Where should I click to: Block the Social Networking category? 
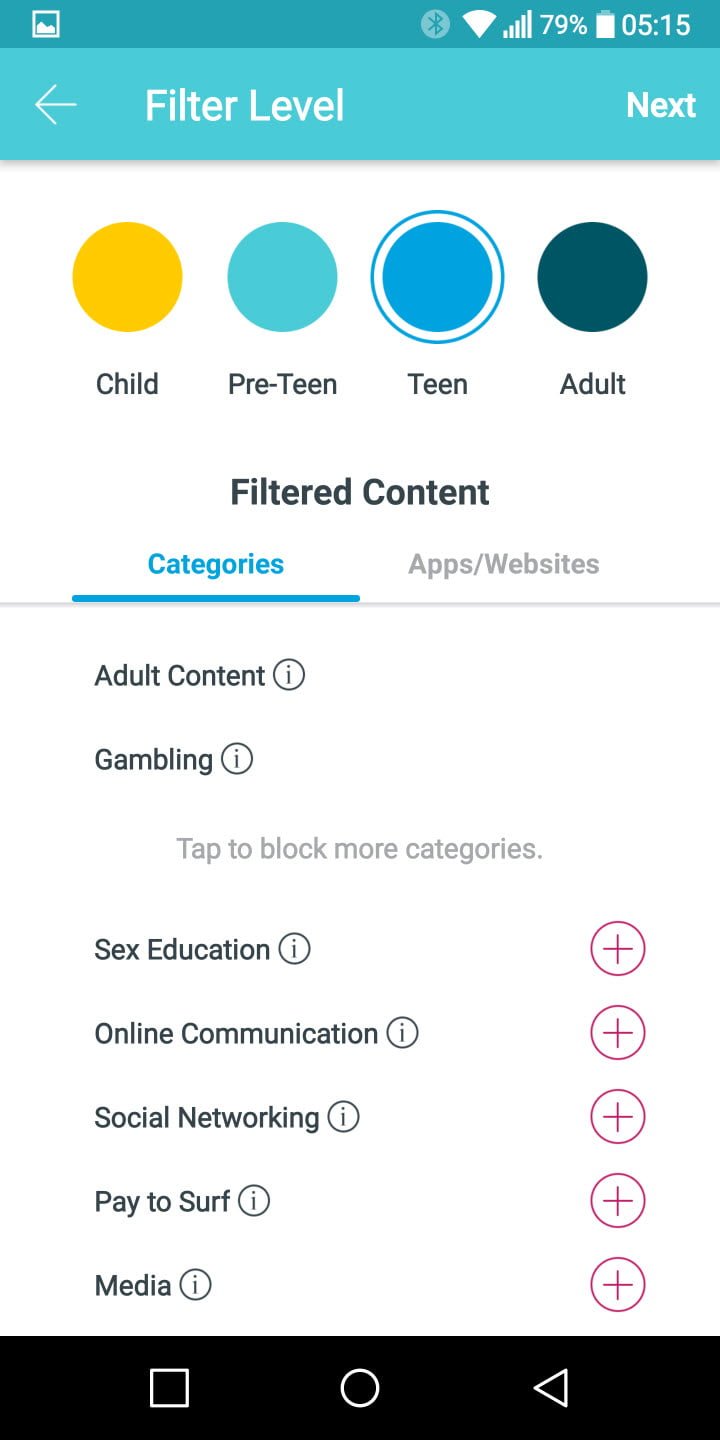pyautogui.click(x=618, y=1117)
